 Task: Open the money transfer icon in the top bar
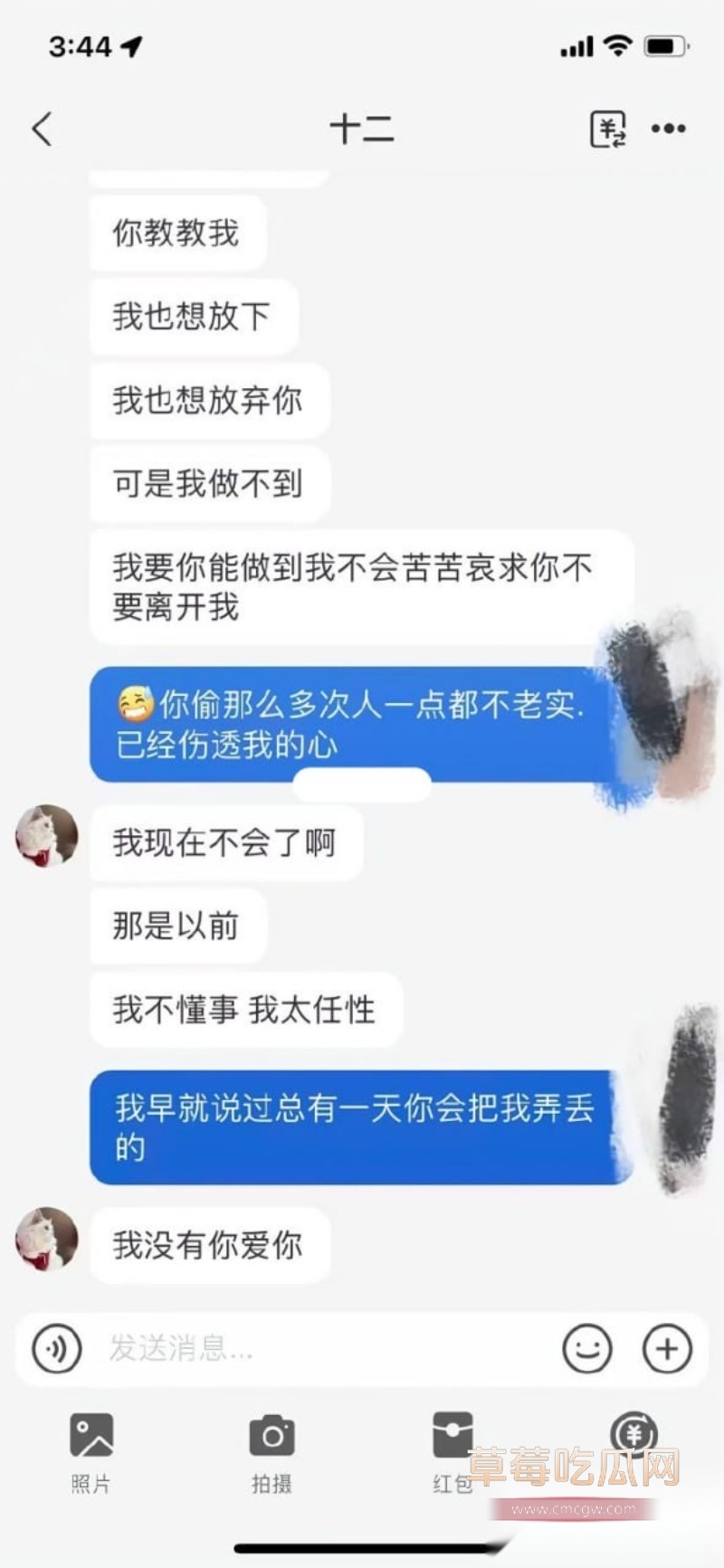point(609,129)
